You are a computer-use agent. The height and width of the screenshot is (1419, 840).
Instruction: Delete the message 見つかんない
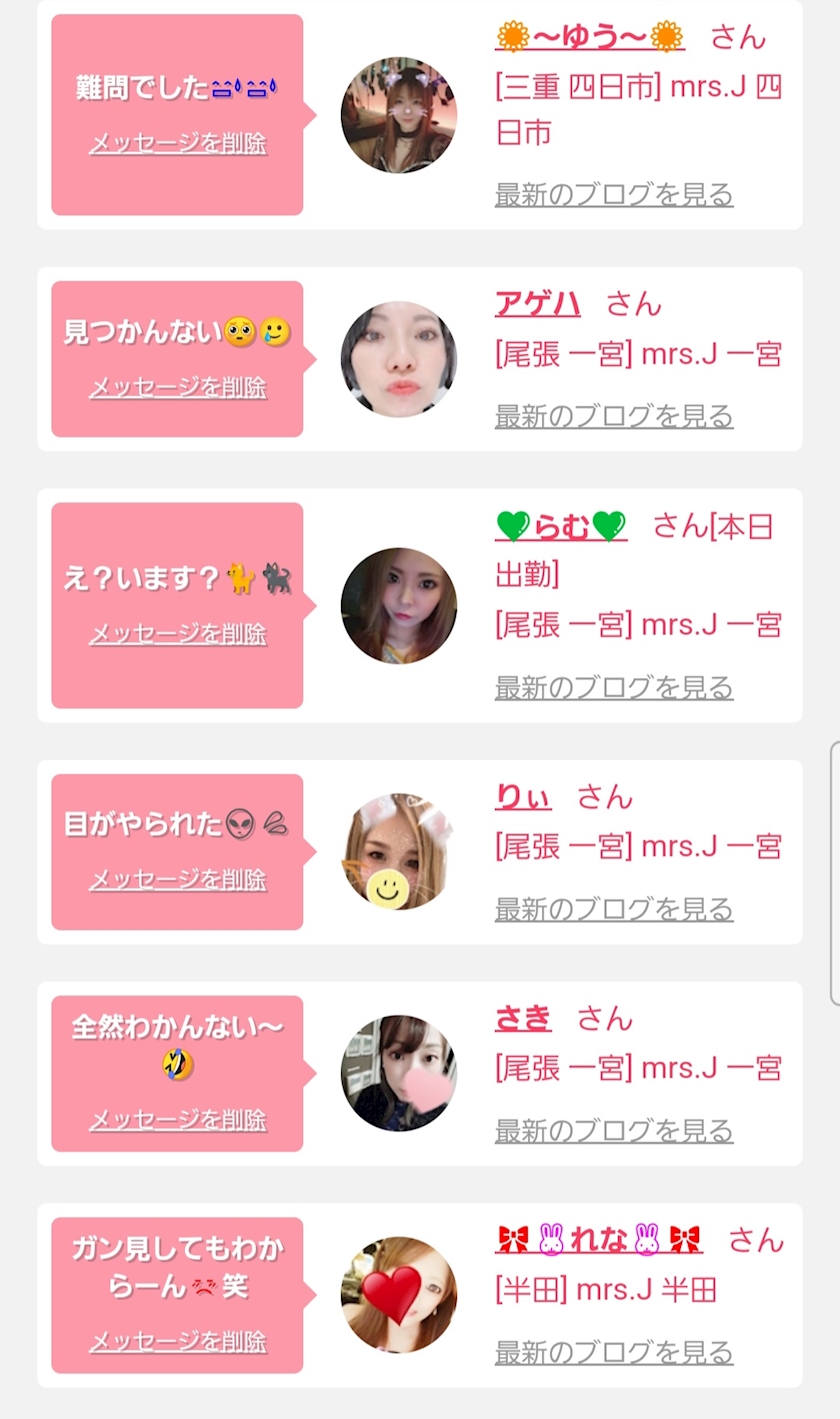pos(178,387)
